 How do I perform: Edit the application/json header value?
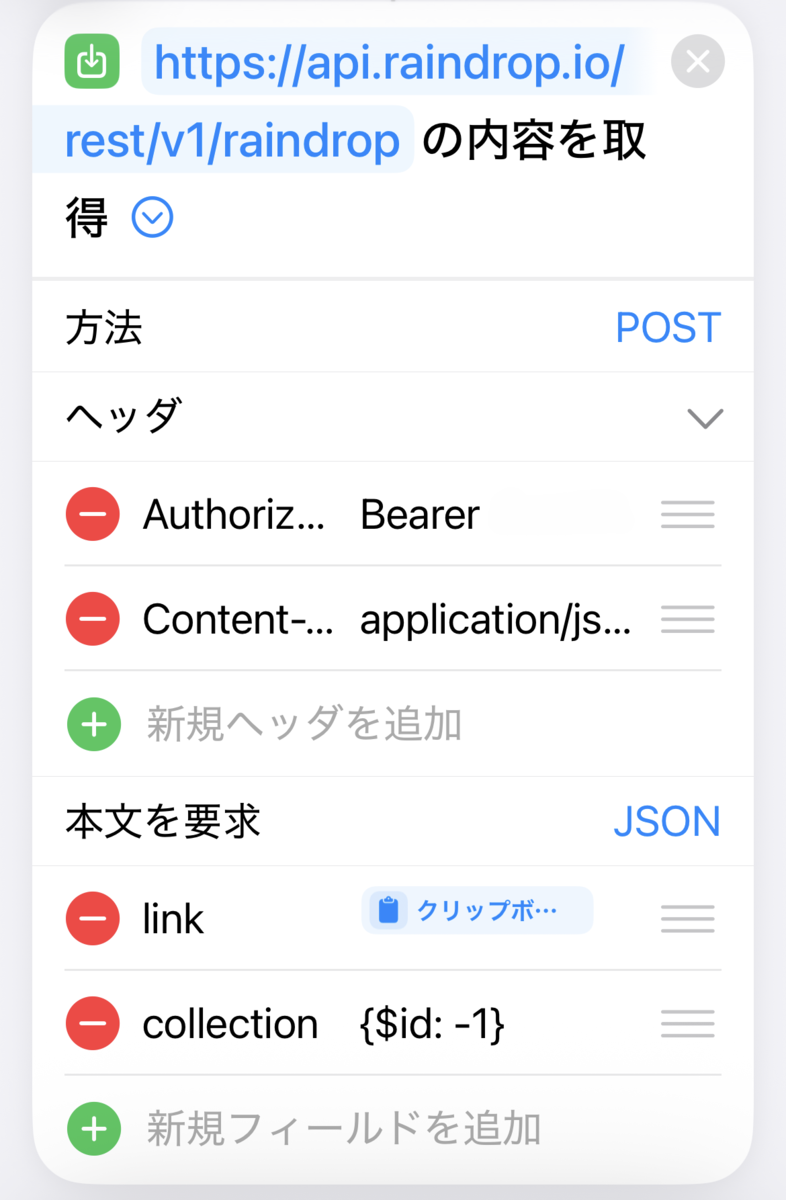point(495,620)
